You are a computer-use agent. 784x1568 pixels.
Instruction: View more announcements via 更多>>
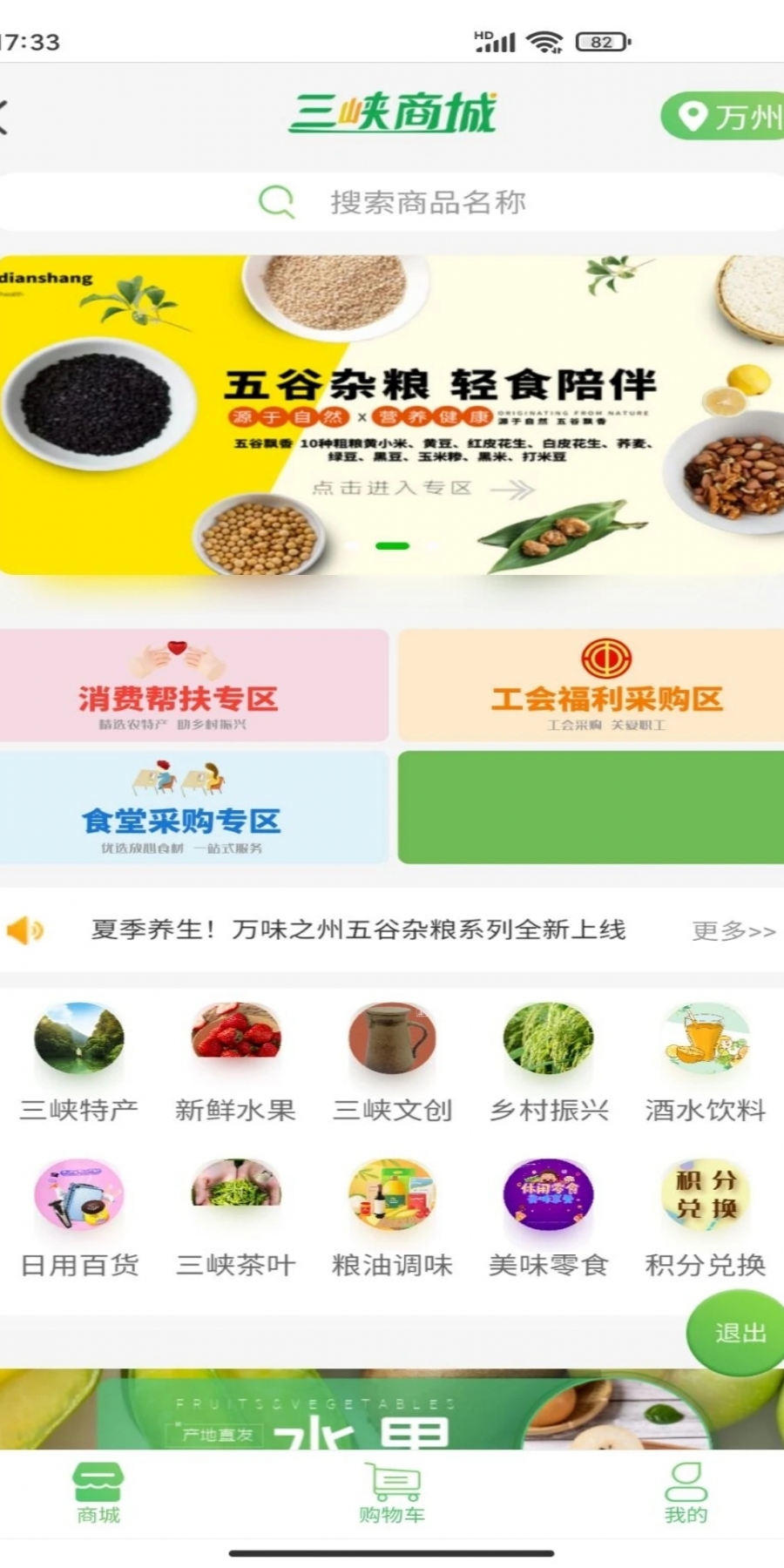[733, 931]
